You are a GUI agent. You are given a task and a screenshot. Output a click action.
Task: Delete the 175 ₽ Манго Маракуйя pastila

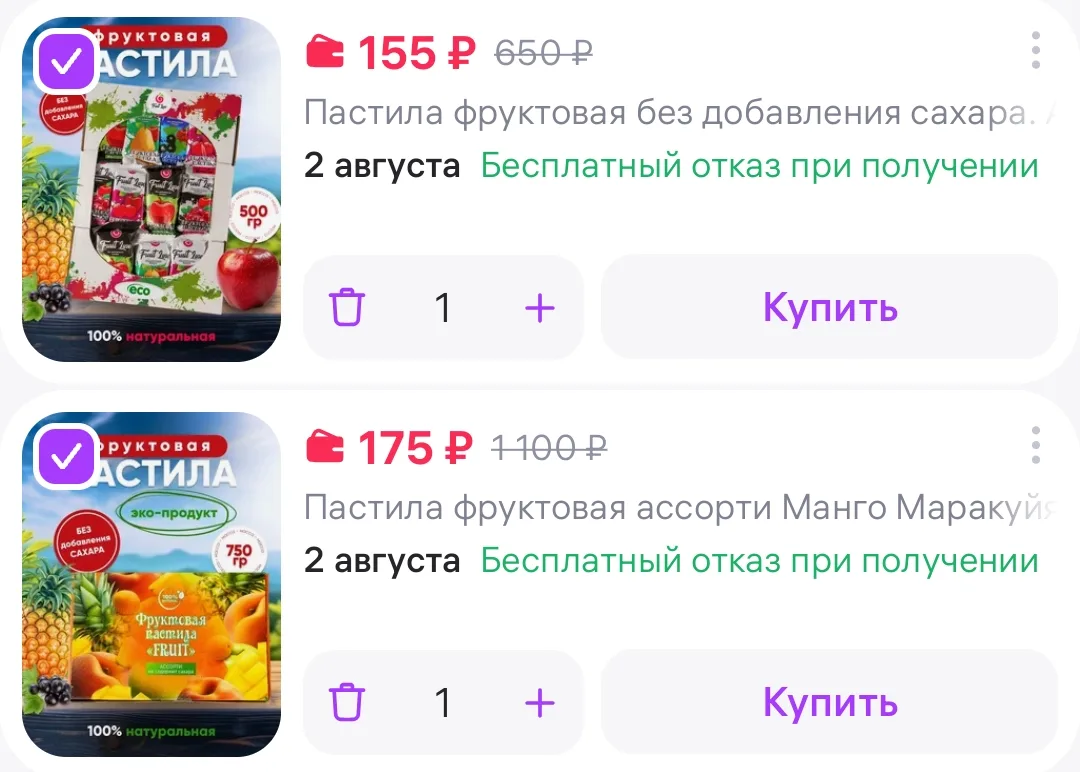click(x=346, y=702)
